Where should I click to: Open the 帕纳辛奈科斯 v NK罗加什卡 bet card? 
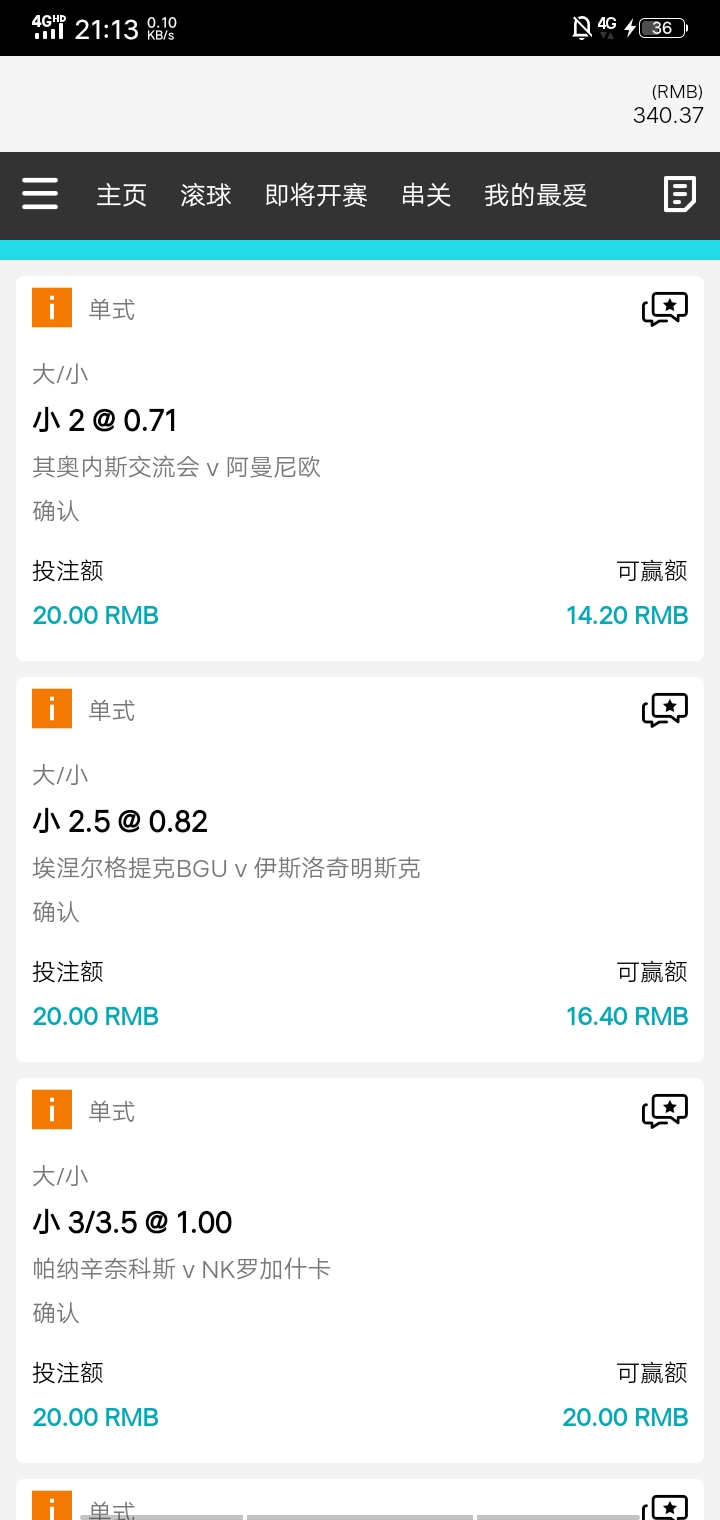point(360,1269)
